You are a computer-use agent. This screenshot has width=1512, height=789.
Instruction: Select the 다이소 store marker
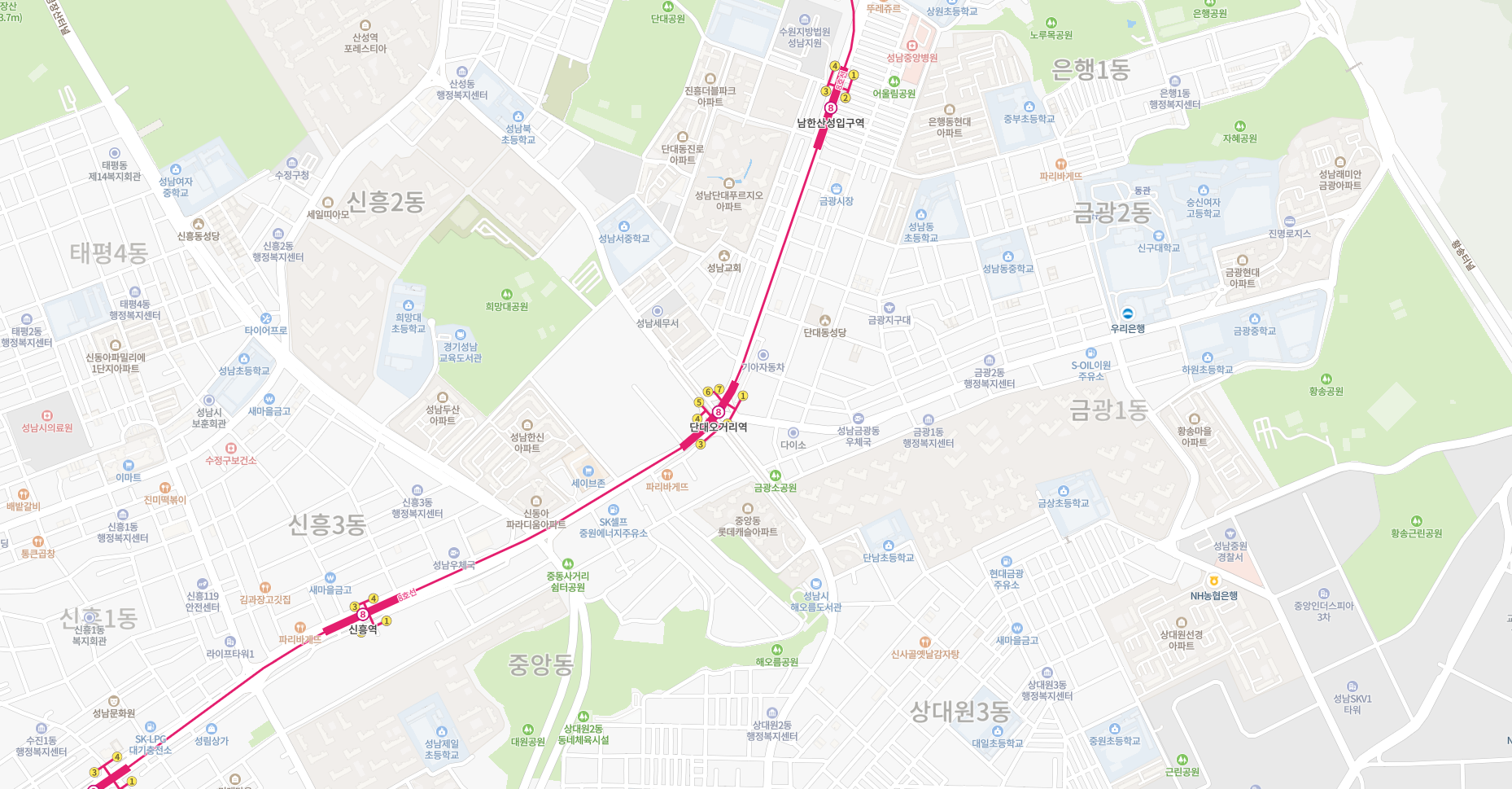click(793, 432)
